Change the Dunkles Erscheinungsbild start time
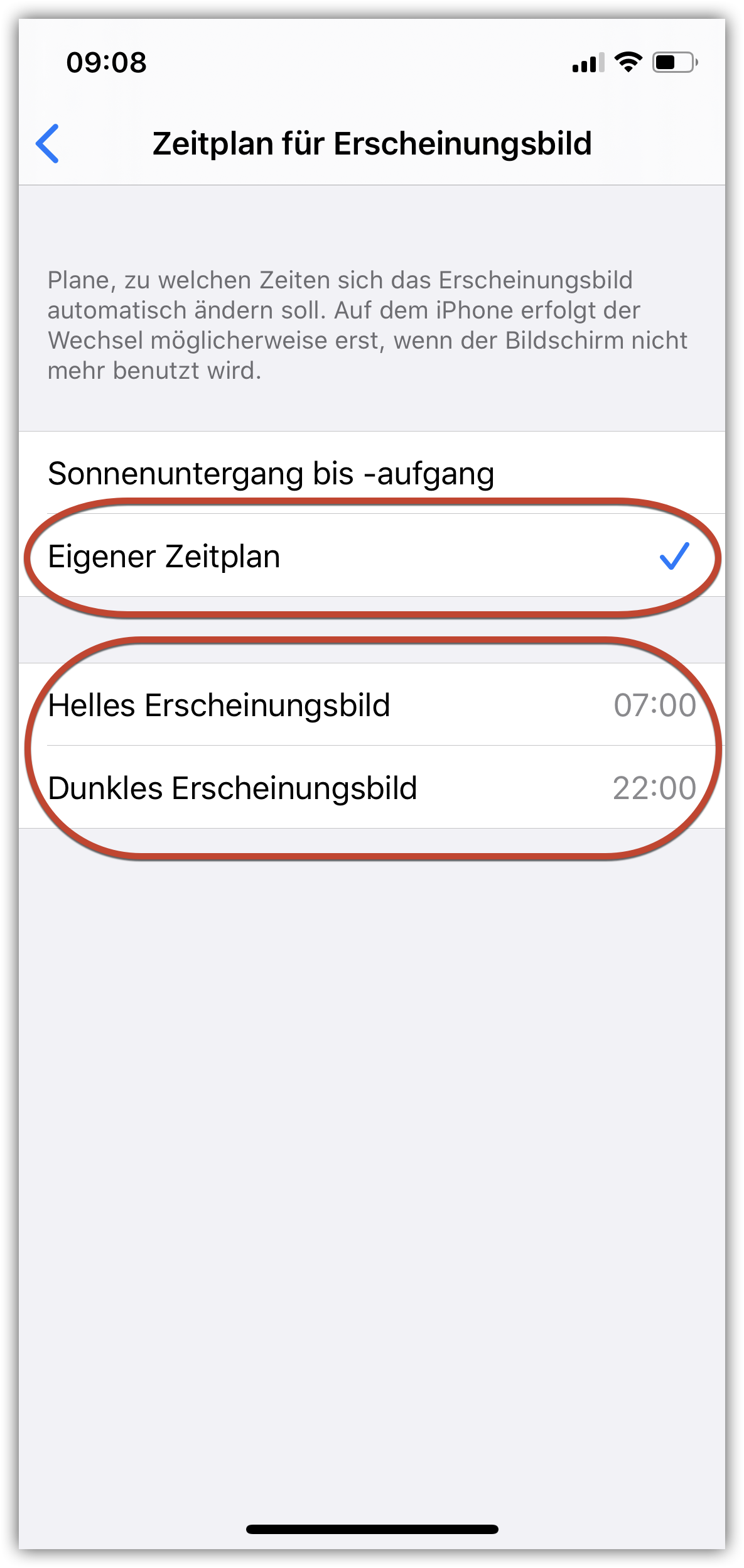 372,787
